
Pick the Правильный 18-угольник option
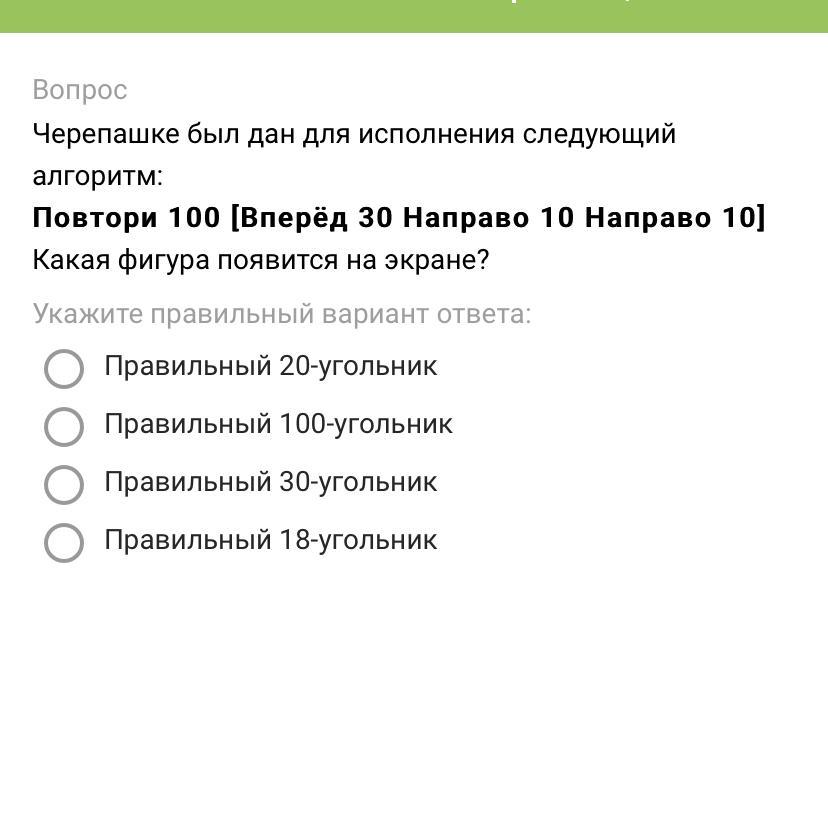point(64,542)
